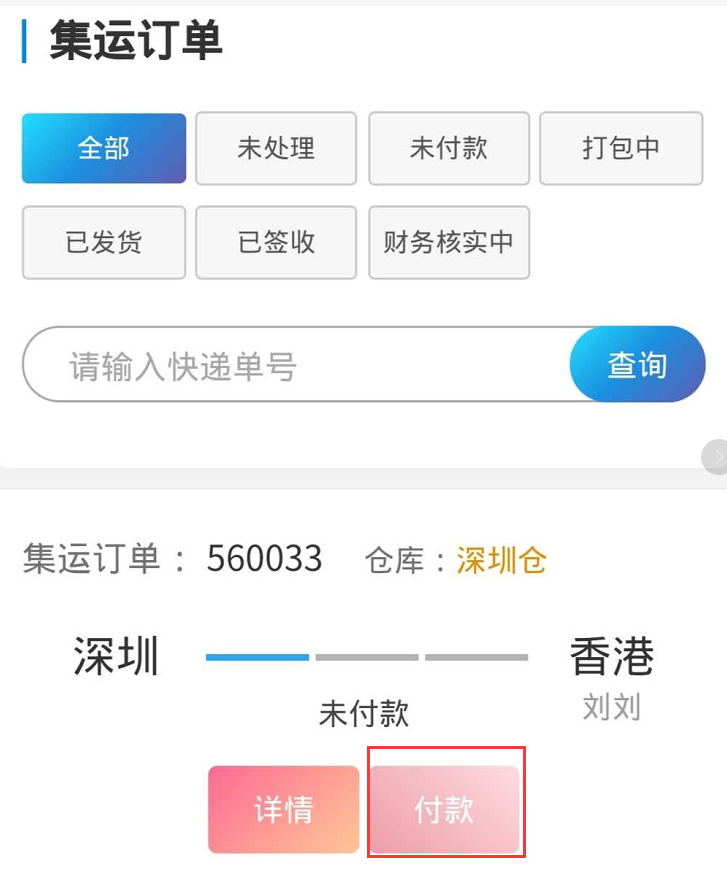Show 未付款 orders
The width and height of the screenshot is (727, 890).
point(448,148)
